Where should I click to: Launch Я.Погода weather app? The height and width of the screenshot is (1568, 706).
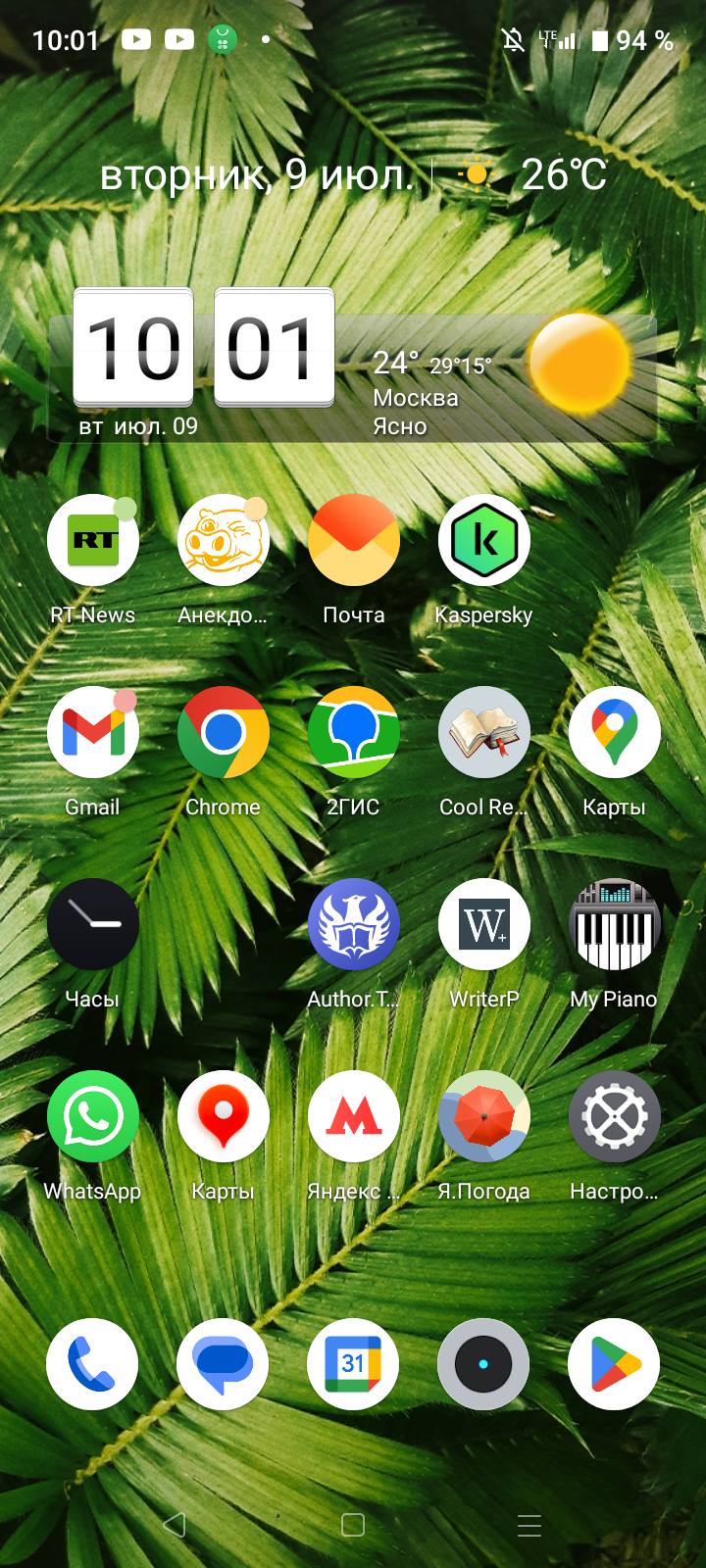click(x=483, y=1116)
